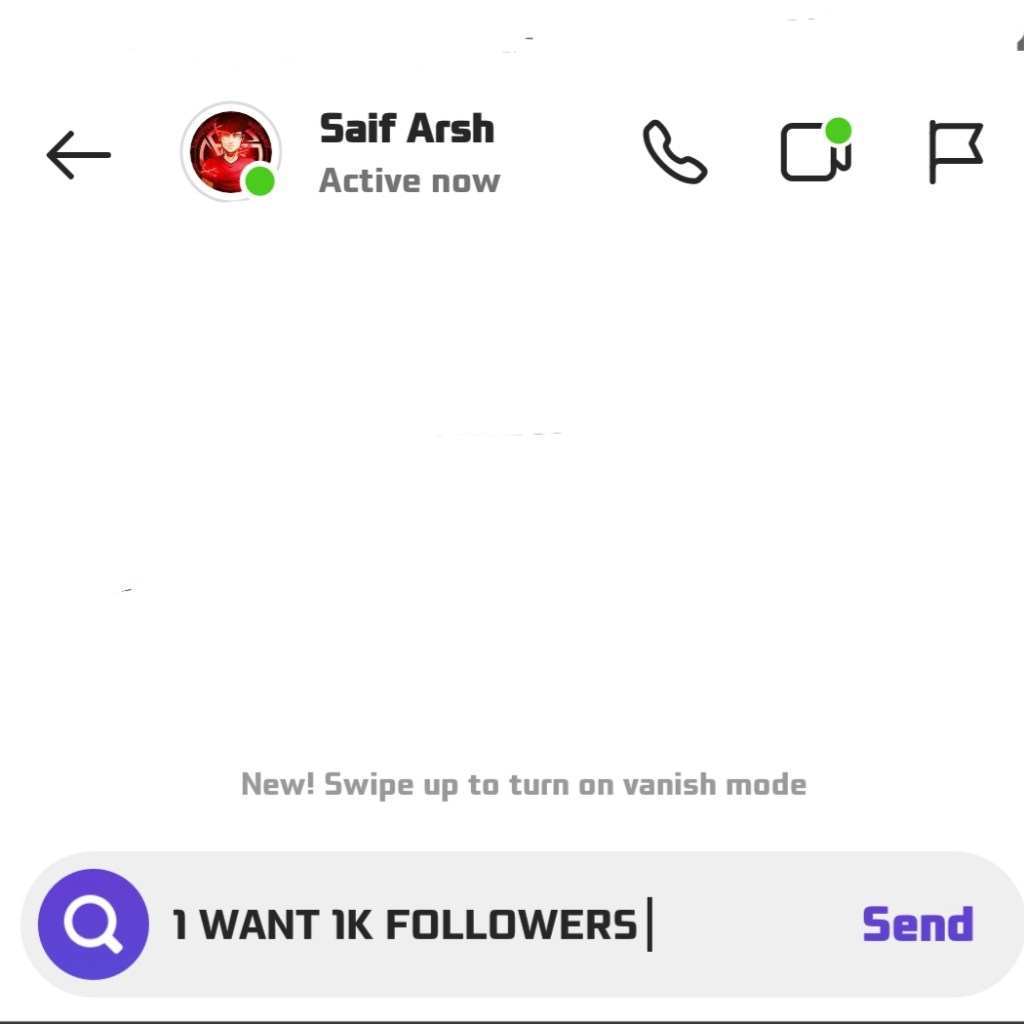This screenshot has height=1024, width=1024.
Task: Tap the flag icon in the header
Action: [955, 152]
